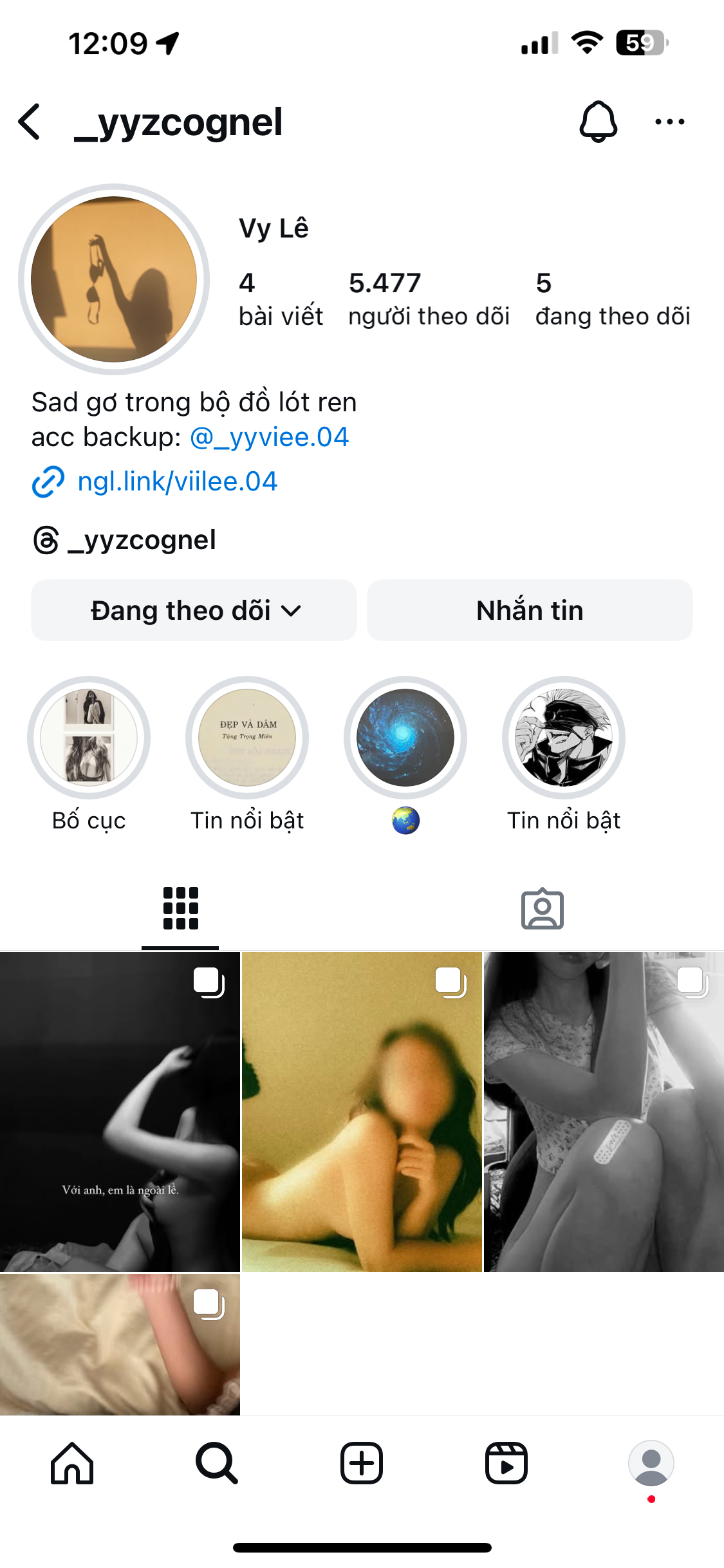Create a new post
Screen dimensions: 724x1568
tap(362, 1463)
